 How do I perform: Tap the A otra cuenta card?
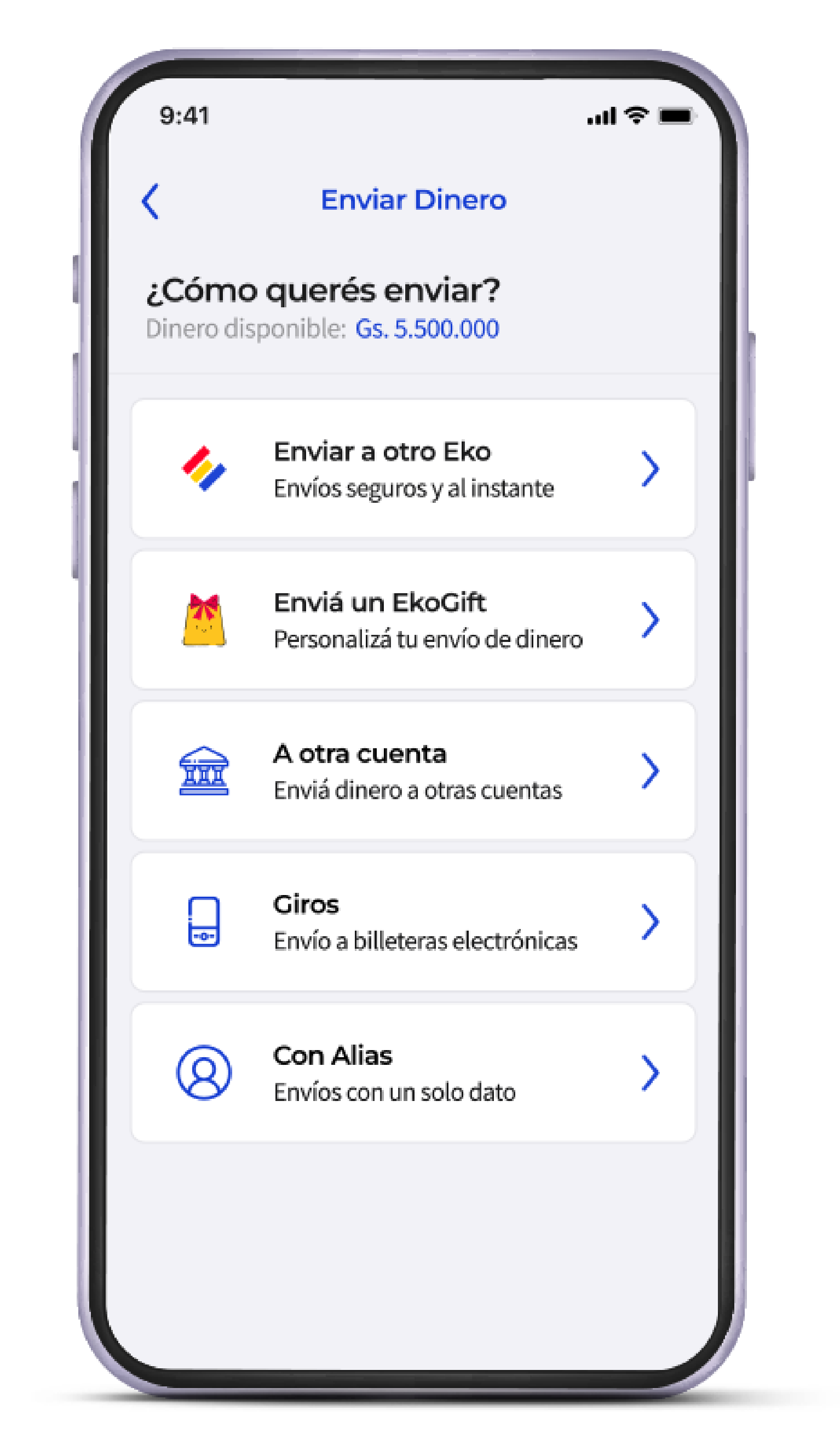(x=413, y=771)
